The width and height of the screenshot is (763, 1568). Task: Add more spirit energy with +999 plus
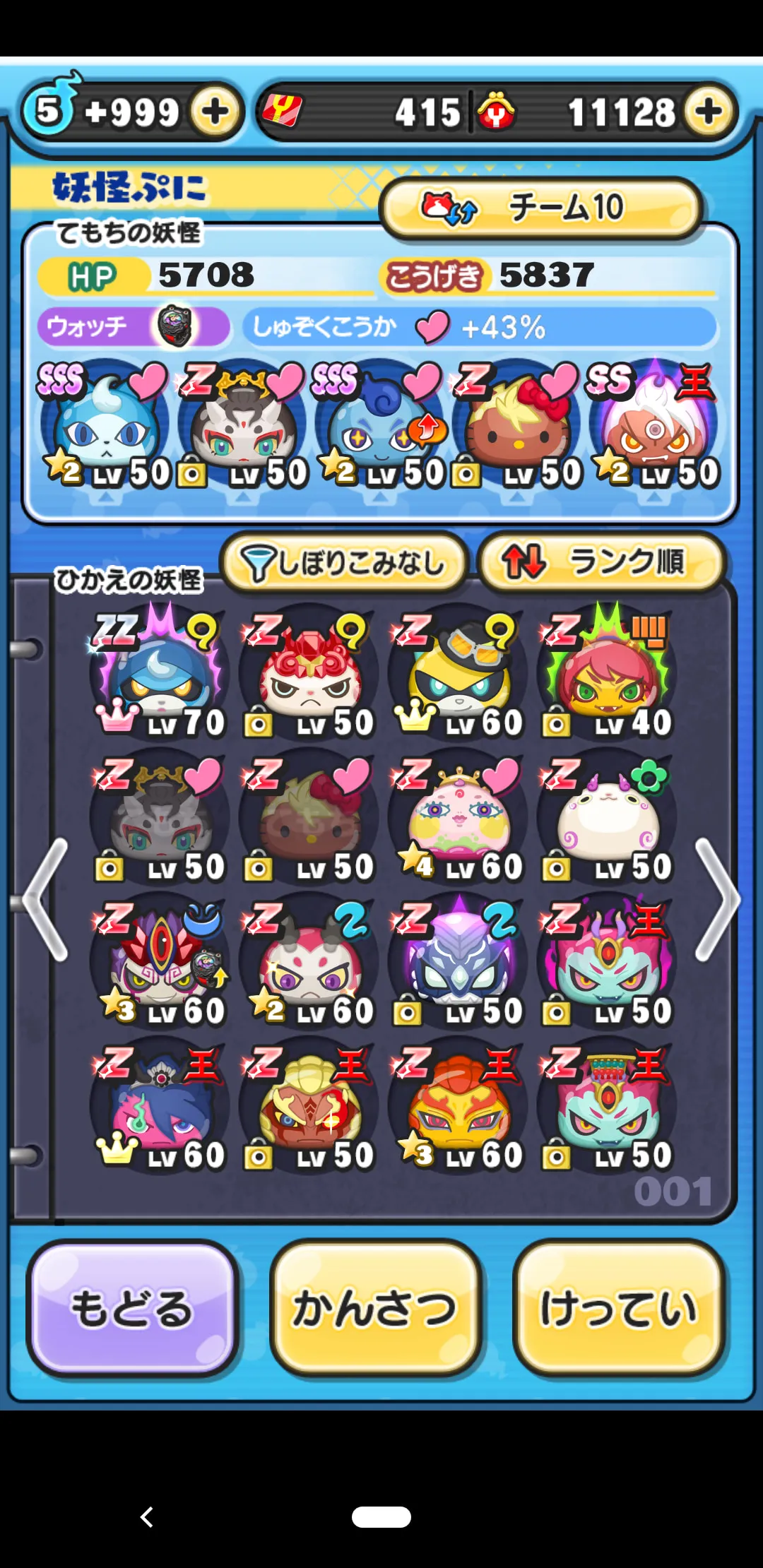point(215,112)
